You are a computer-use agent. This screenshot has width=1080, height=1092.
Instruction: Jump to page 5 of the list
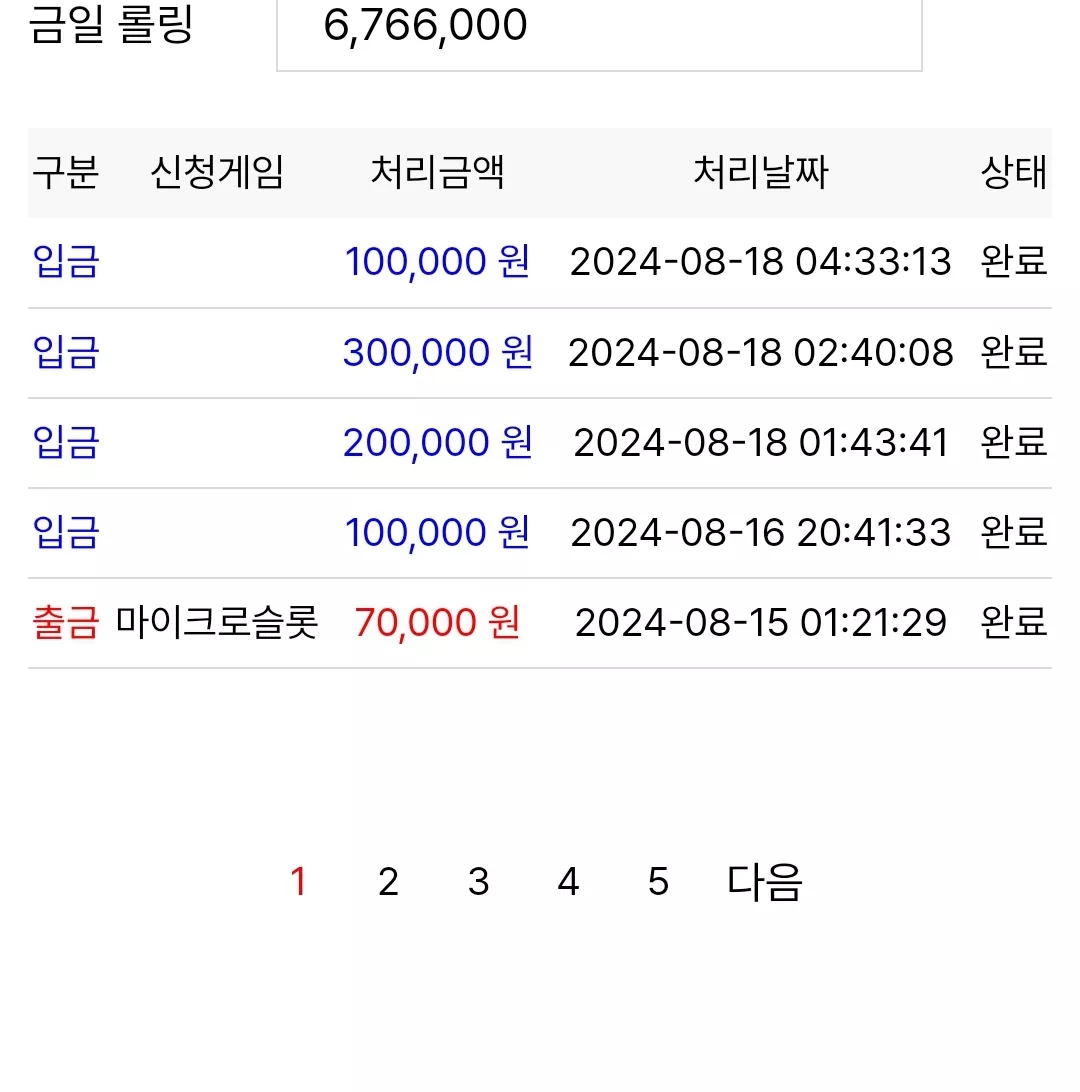(658, 882)
